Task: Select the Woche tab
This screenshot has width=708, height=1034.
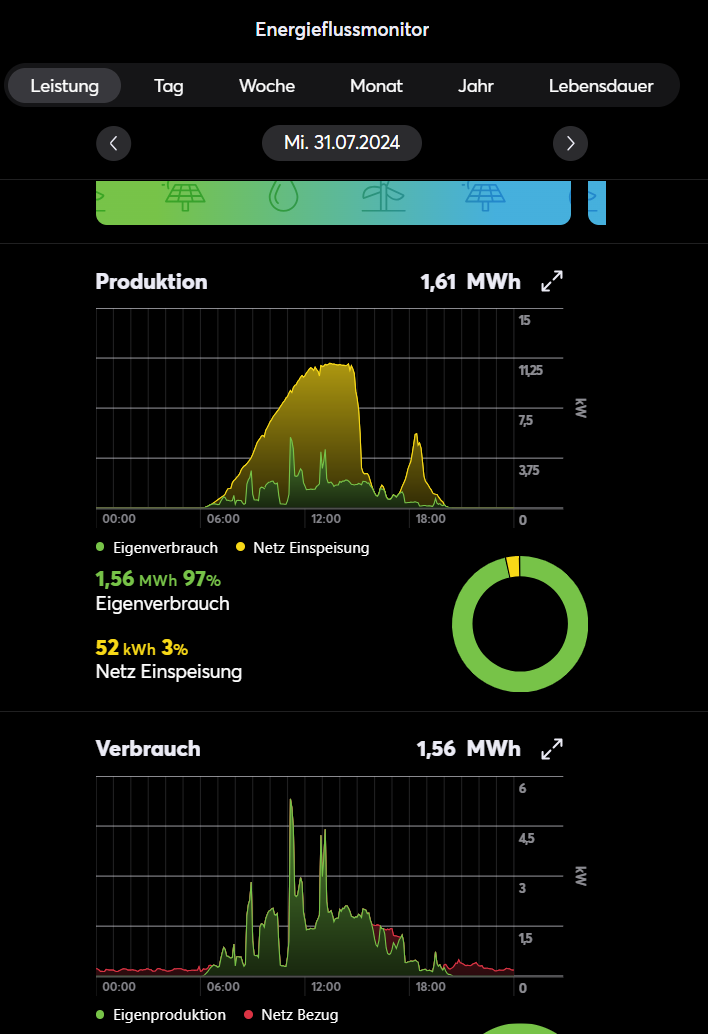Action: pos(267,86)
